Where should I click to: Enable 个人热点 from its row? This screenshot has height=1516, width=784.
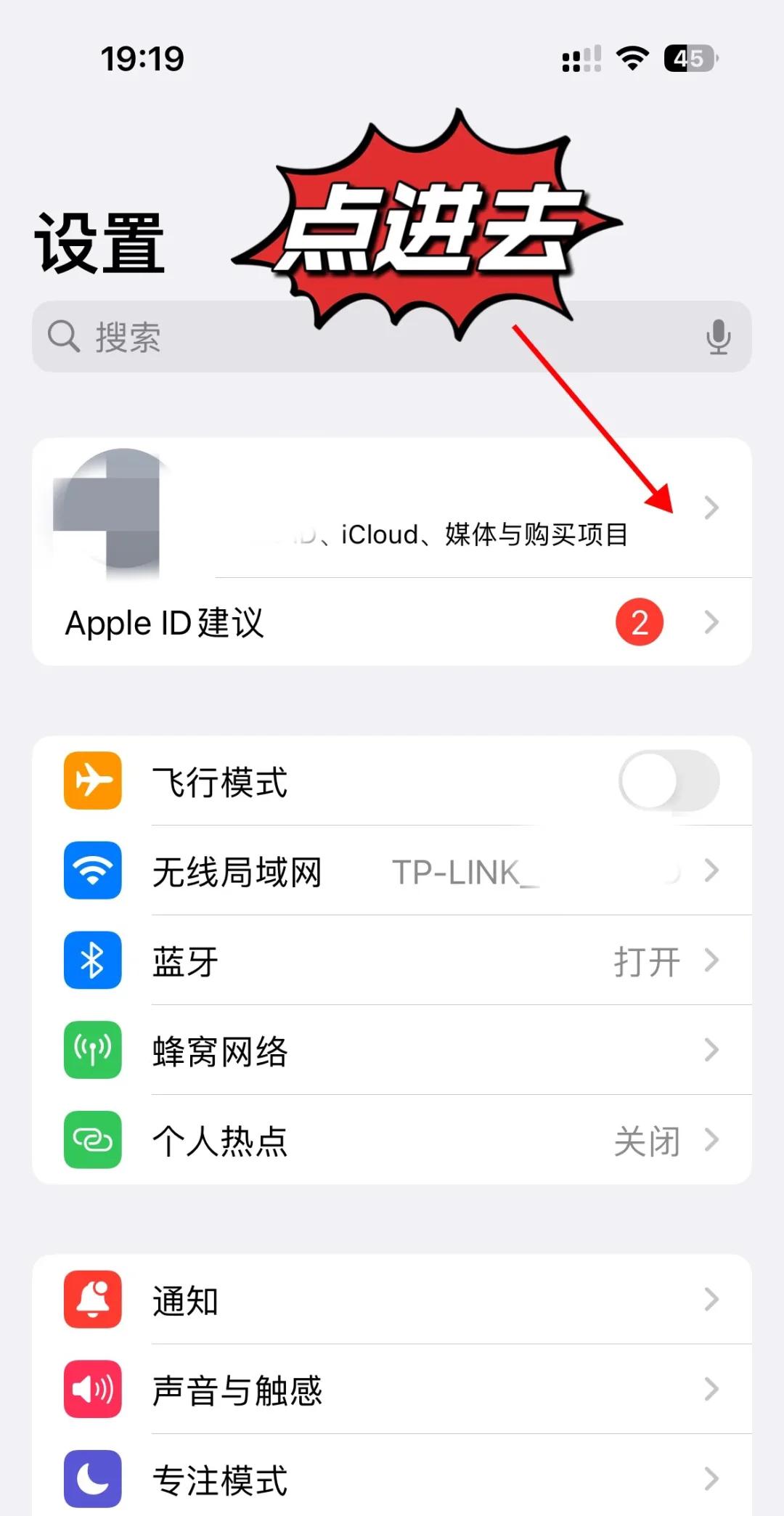click(646, 1141)
